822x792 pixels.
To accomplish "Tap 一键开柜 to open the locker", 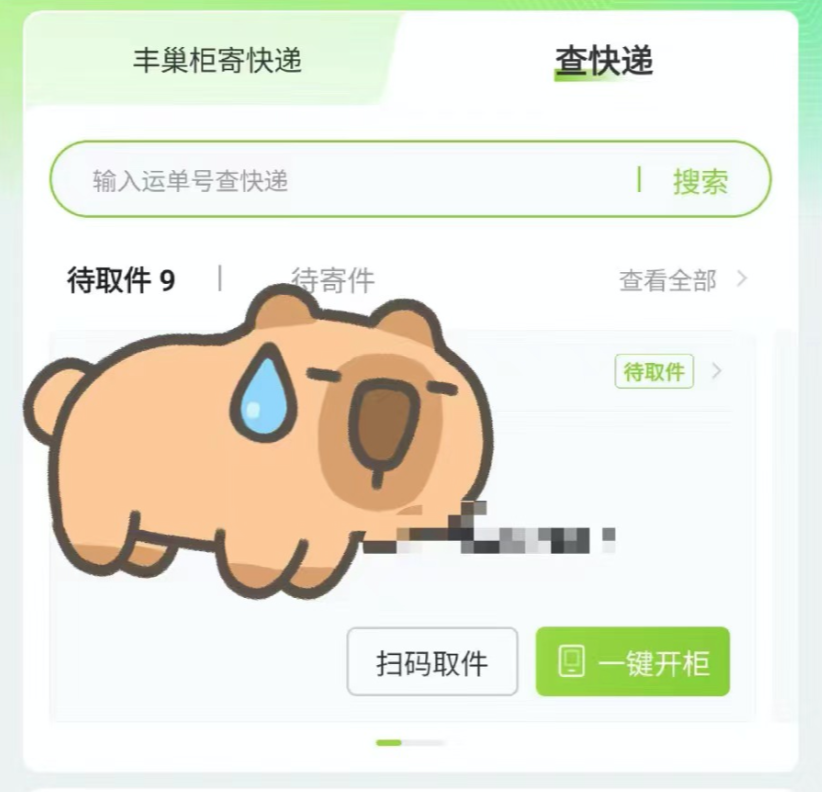I will pos(633,662).
